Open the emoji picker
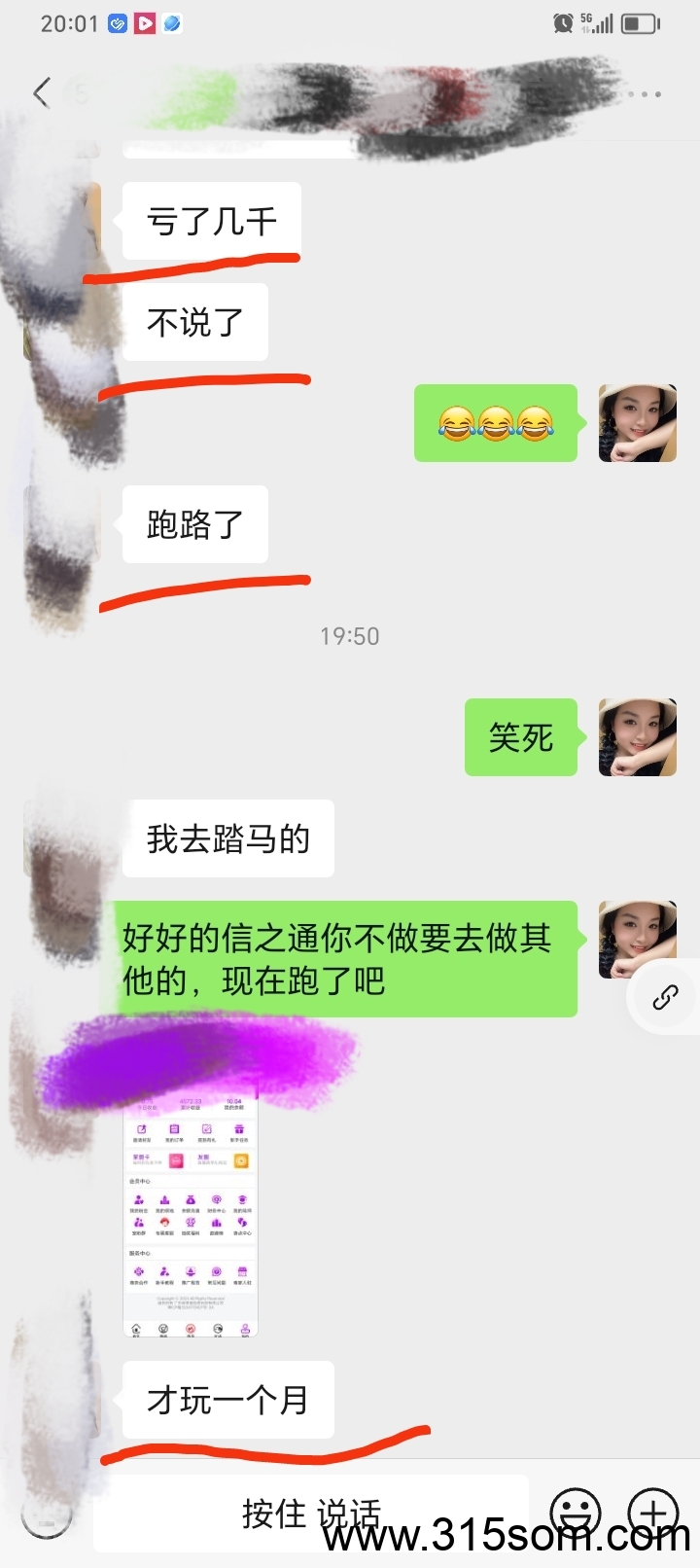Screen dimensions: 700x1568 click(576, 1514)
